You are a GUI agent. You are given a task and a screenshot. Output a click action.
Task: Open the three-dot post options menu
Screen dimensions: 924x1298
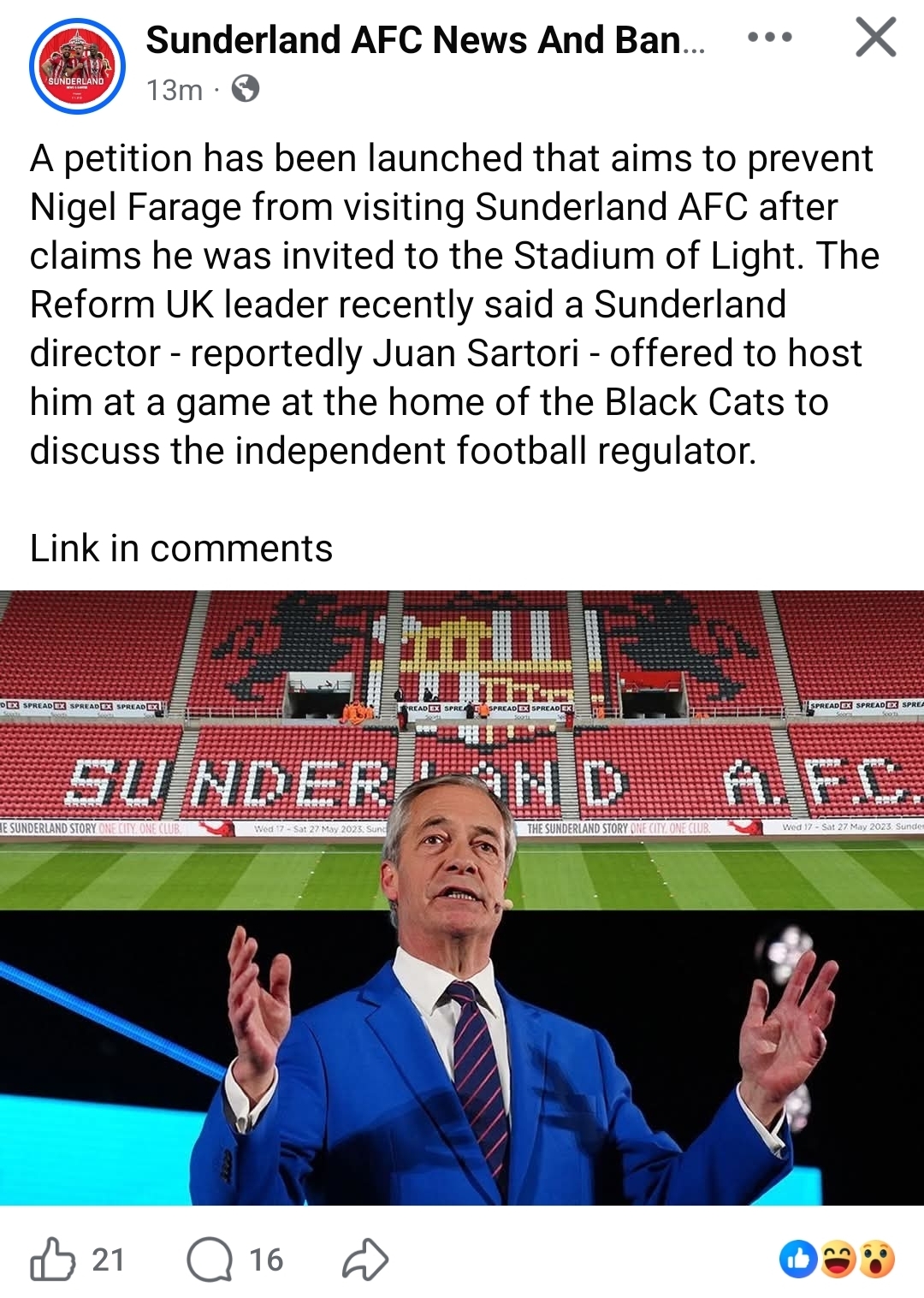click(769, 38)
